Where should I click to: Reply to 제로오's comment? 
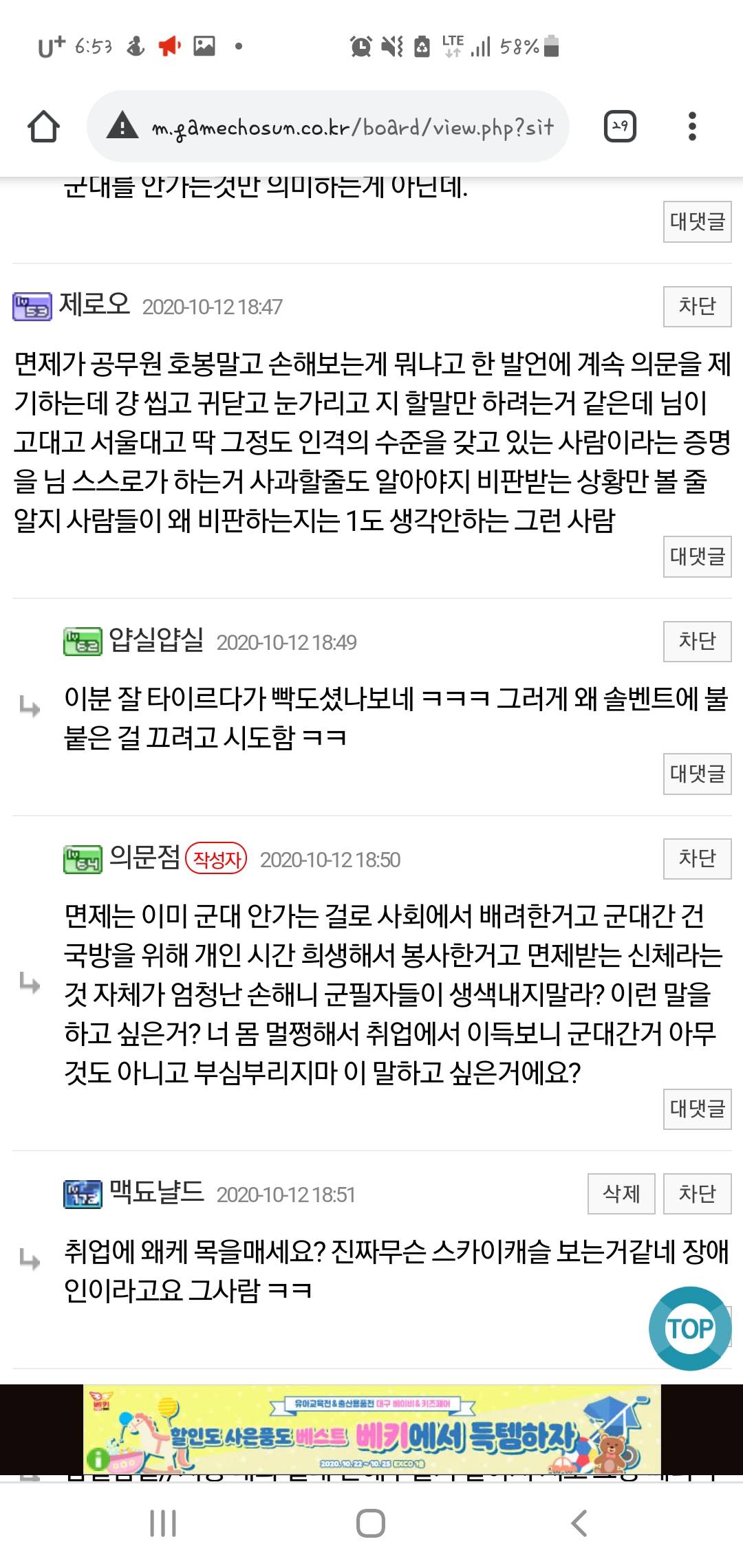click(696, 556)
